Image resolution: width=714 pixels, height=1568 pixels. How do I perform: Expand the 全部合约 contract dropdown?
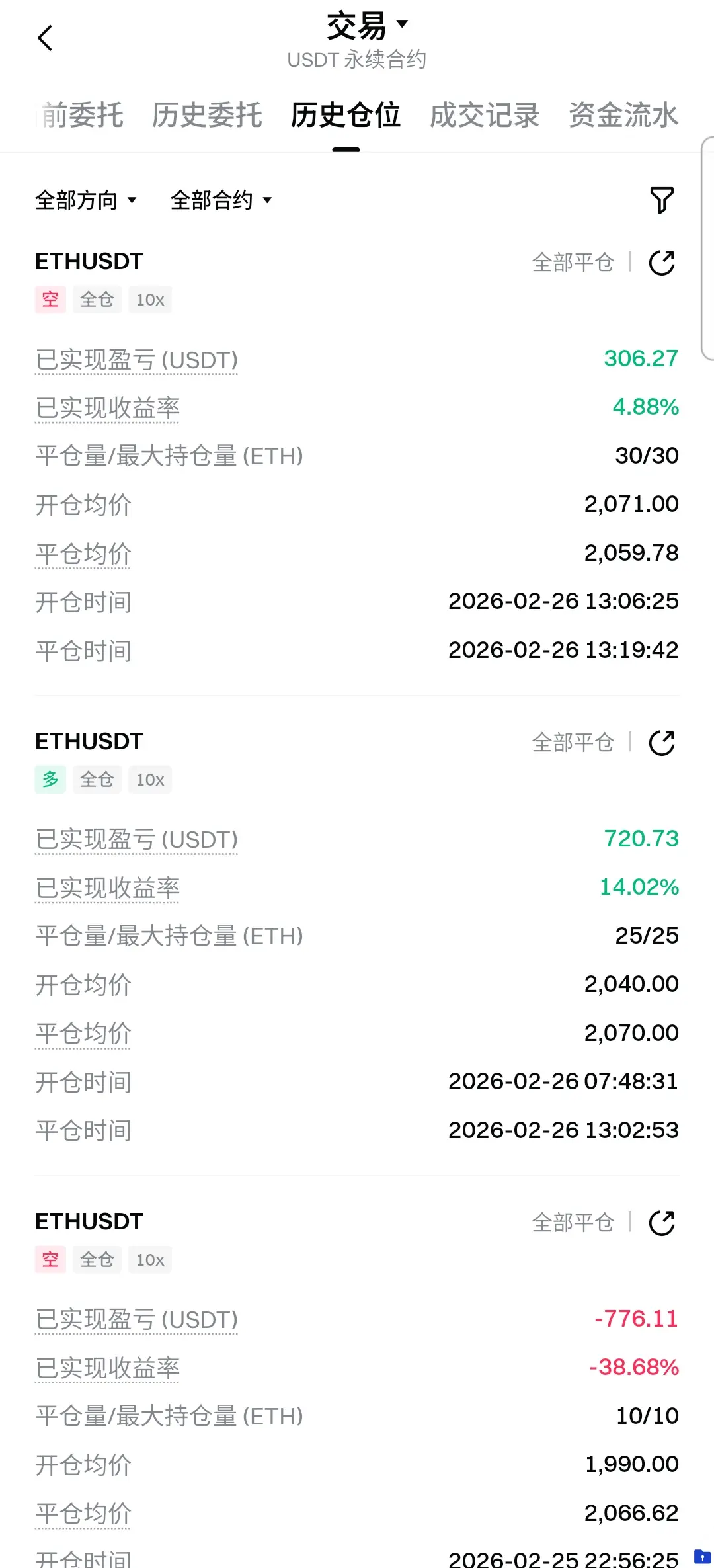(x=221, y=200)
